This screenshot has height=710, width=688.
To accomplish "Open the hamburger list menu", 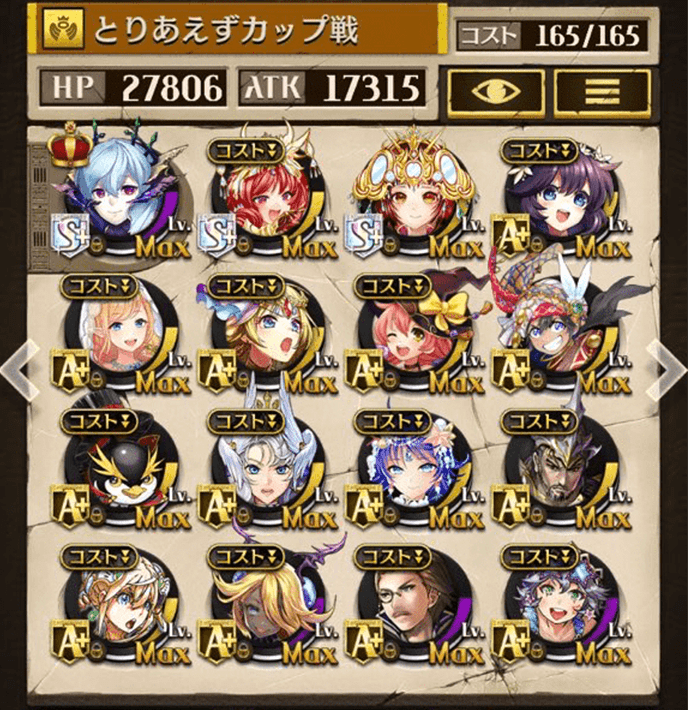I will [602, 90].
